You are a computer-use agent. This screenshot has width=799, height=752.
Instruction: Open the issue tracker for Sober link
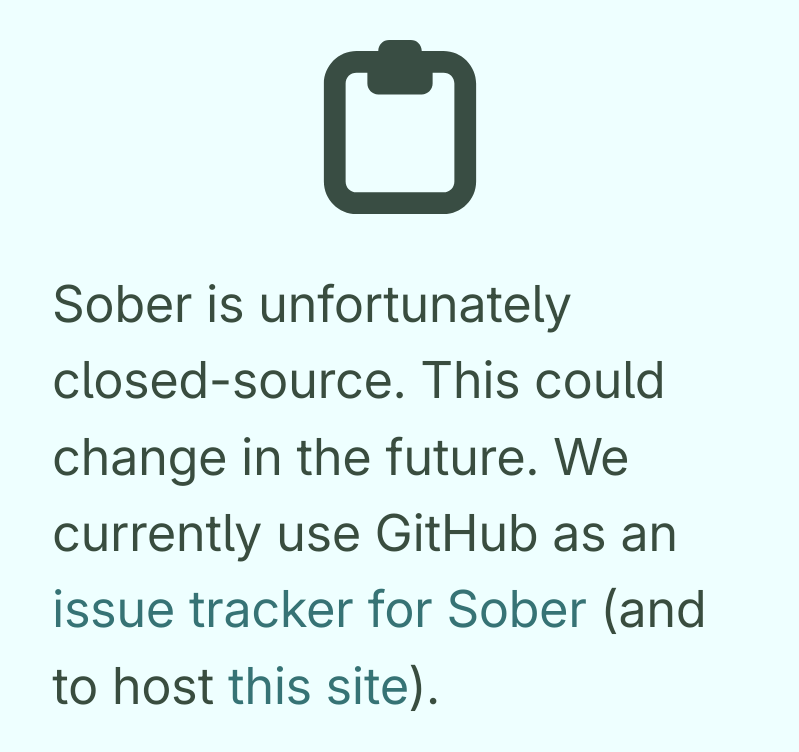click(319, 610)
